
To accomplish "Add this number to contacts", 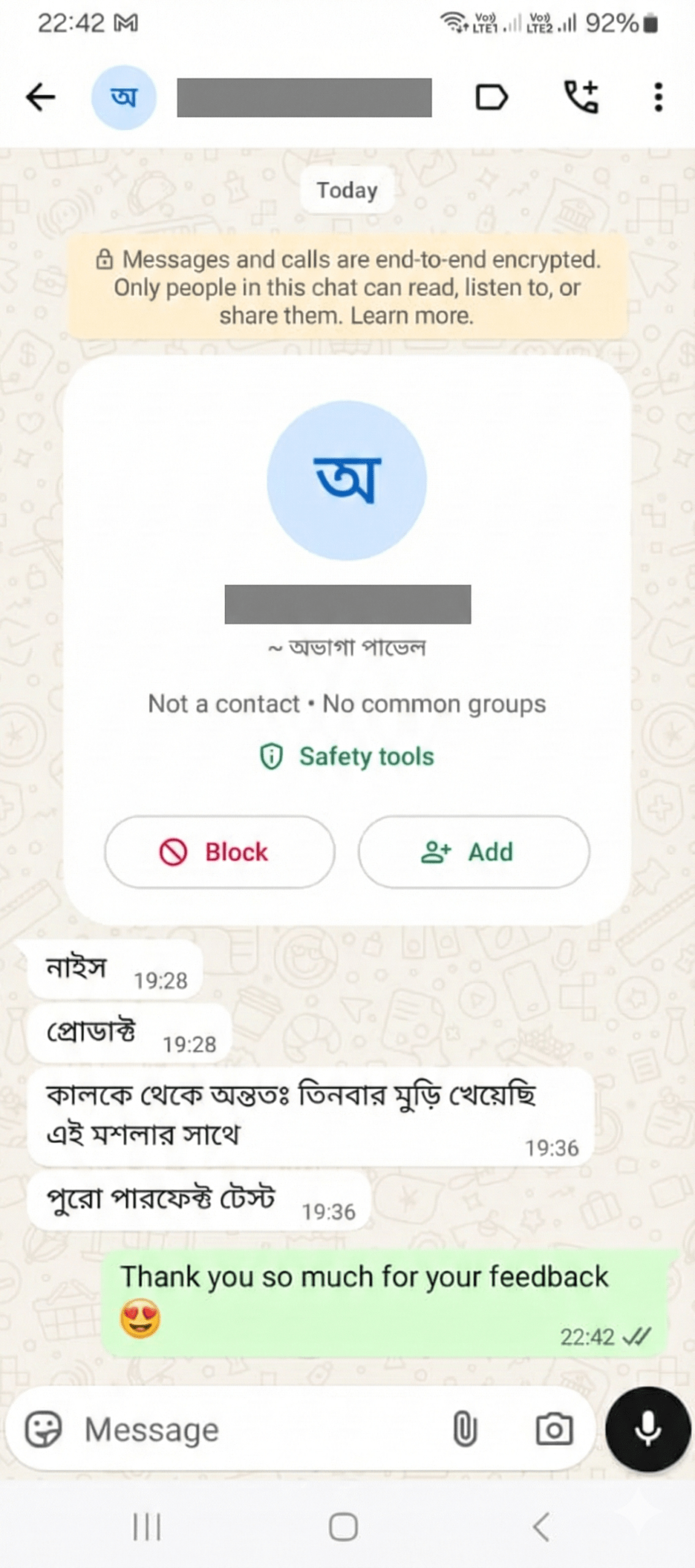I will point(473,852).
